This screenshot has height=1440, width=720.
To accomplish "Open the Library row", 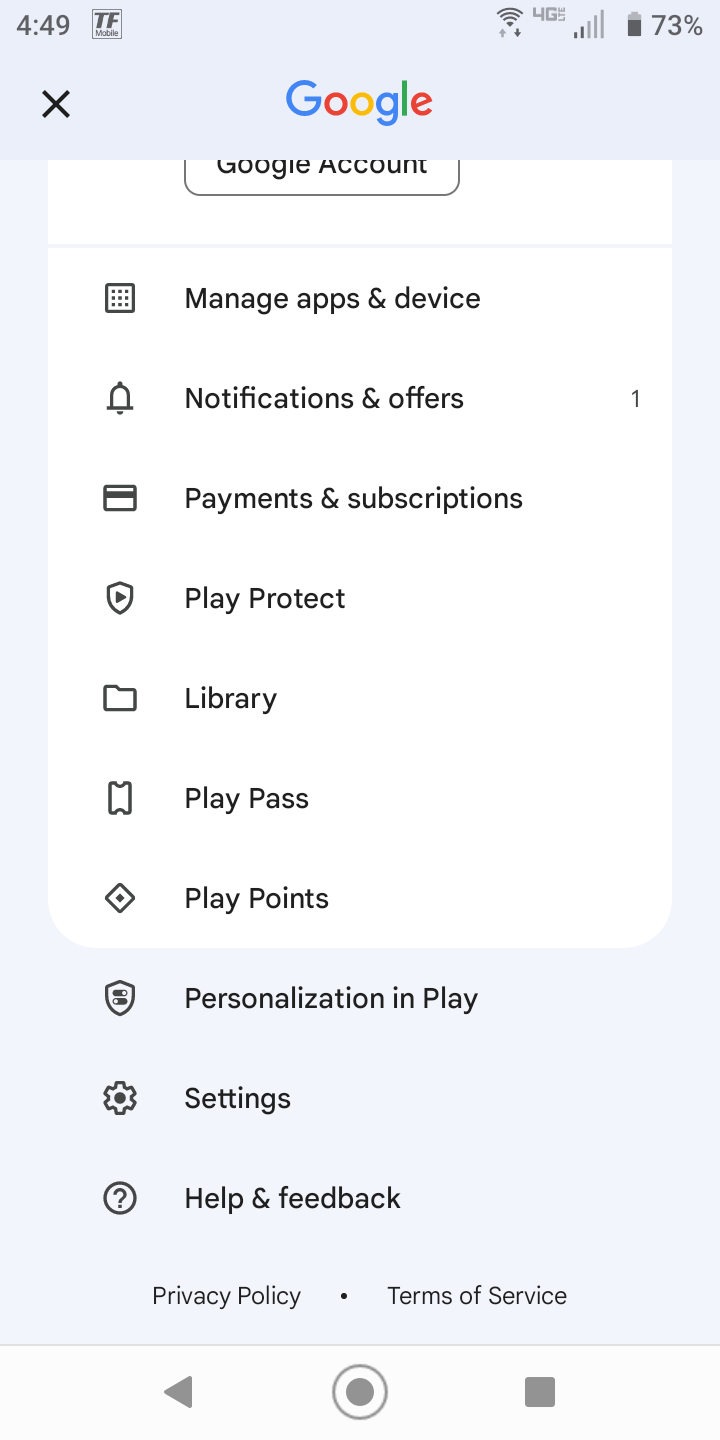I will (360, 698).
